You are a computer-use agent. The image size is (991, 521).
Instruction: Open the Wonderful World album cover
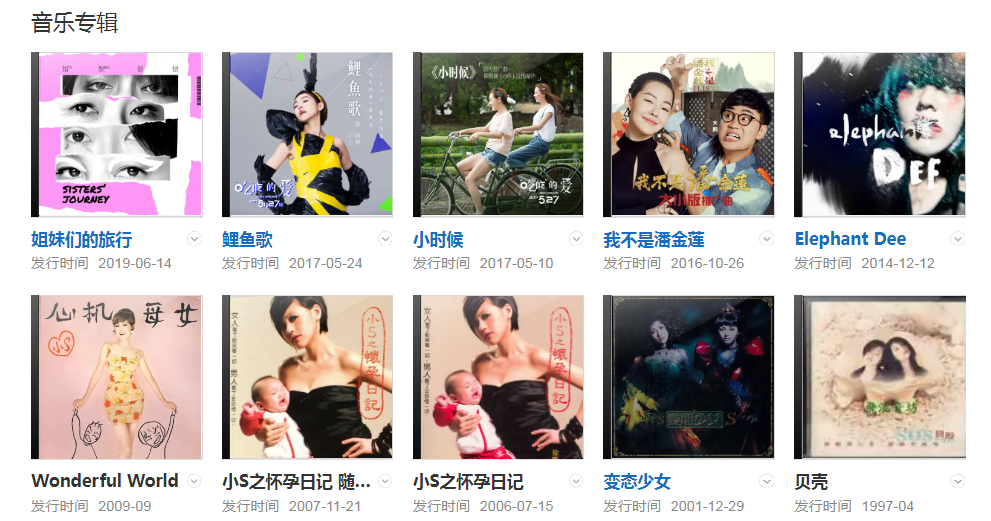117,377
